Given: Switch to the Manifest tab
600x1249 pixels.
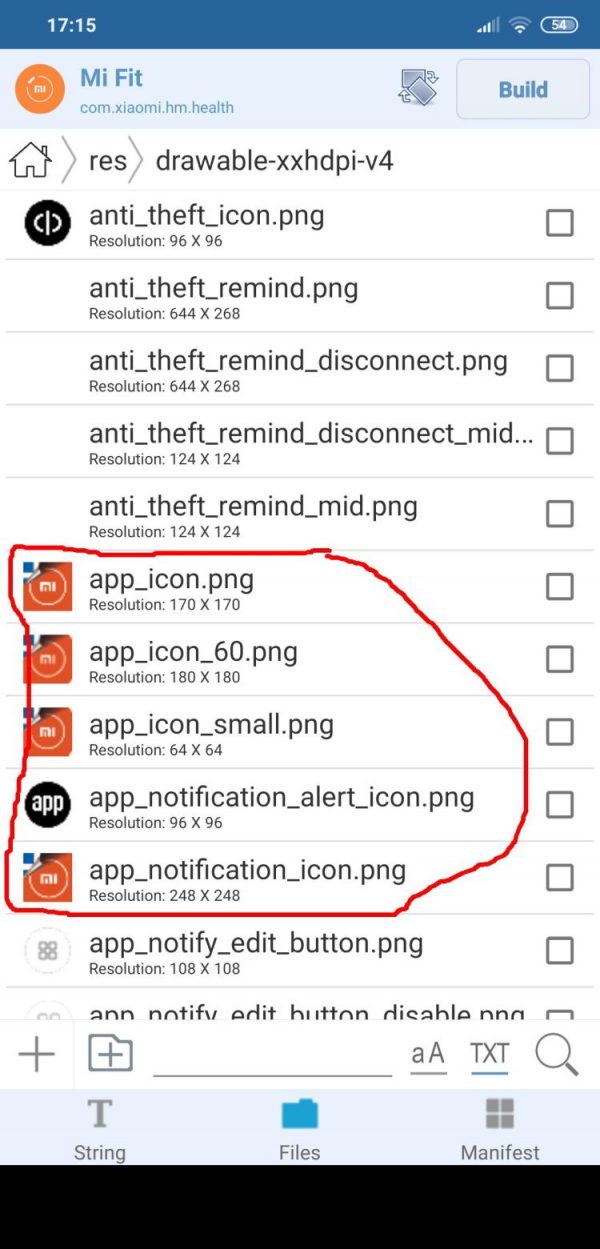Looking at the screenshot, I should pyautogui.click(x=500, y=1128).
